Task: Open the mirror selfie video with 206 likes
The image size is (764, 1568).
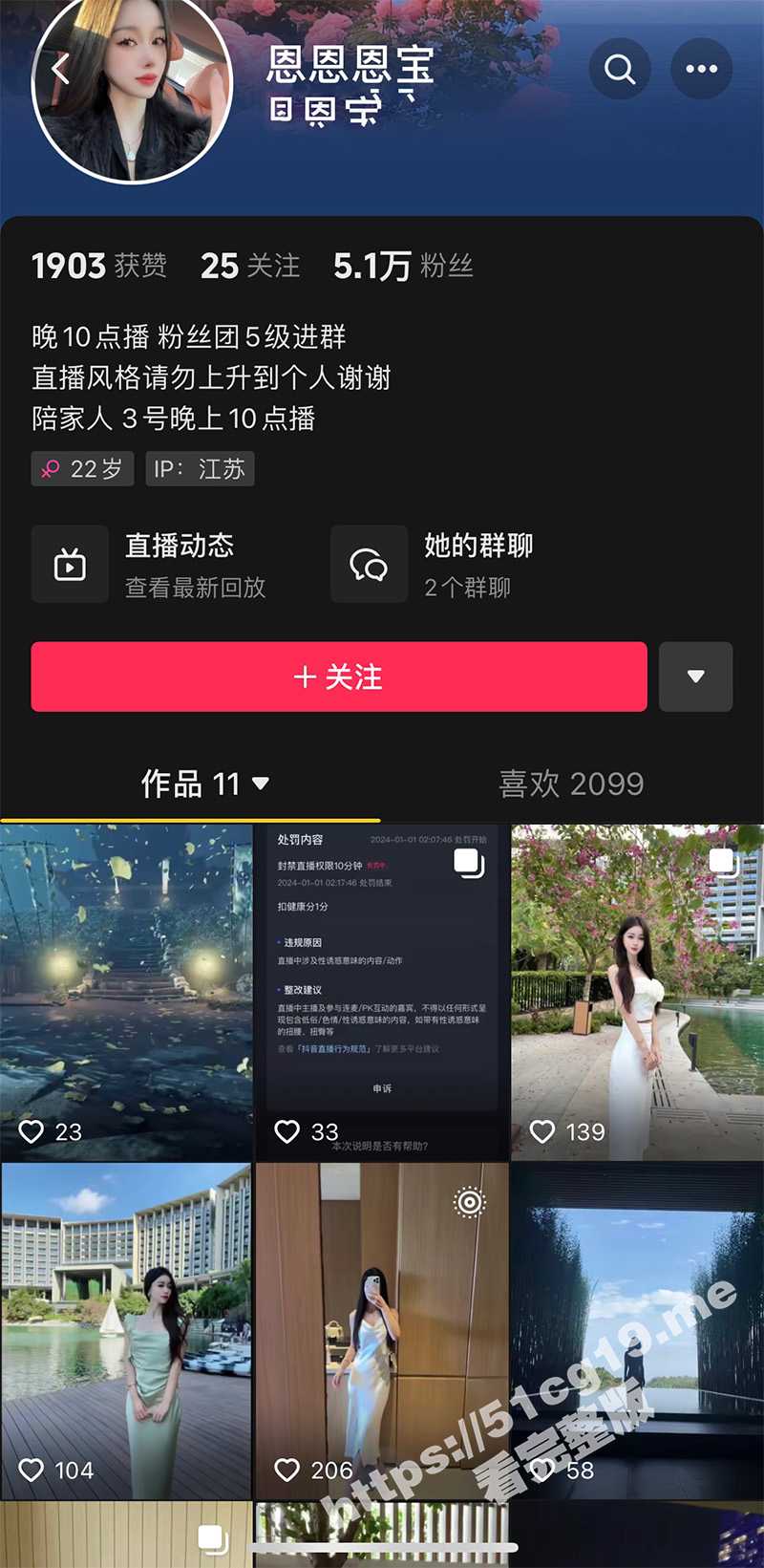Action: (382, 1330)
